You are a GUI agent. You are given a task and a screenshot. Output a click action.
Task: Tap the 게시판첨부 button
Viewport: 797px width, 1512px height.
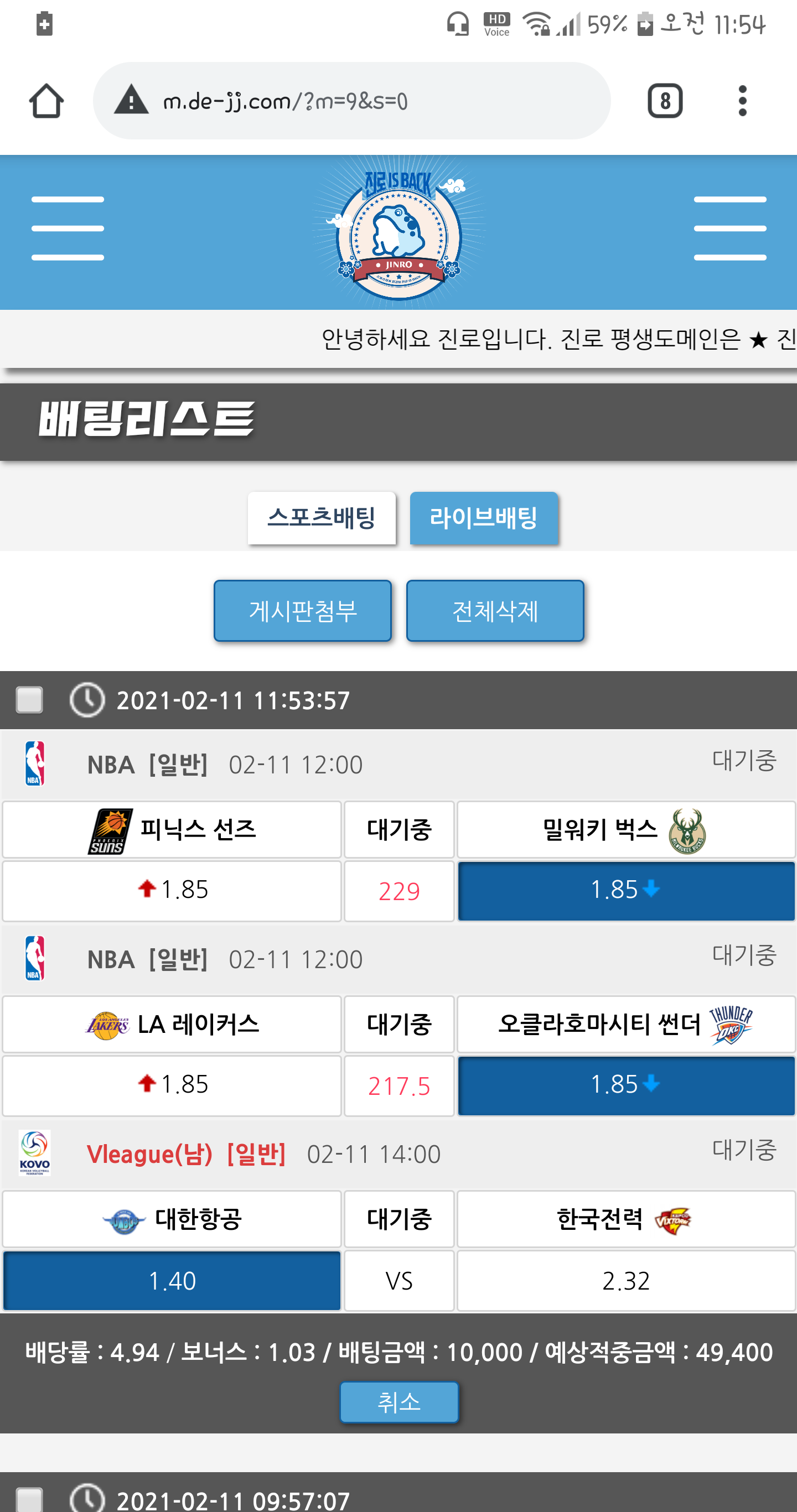[302, 610]
